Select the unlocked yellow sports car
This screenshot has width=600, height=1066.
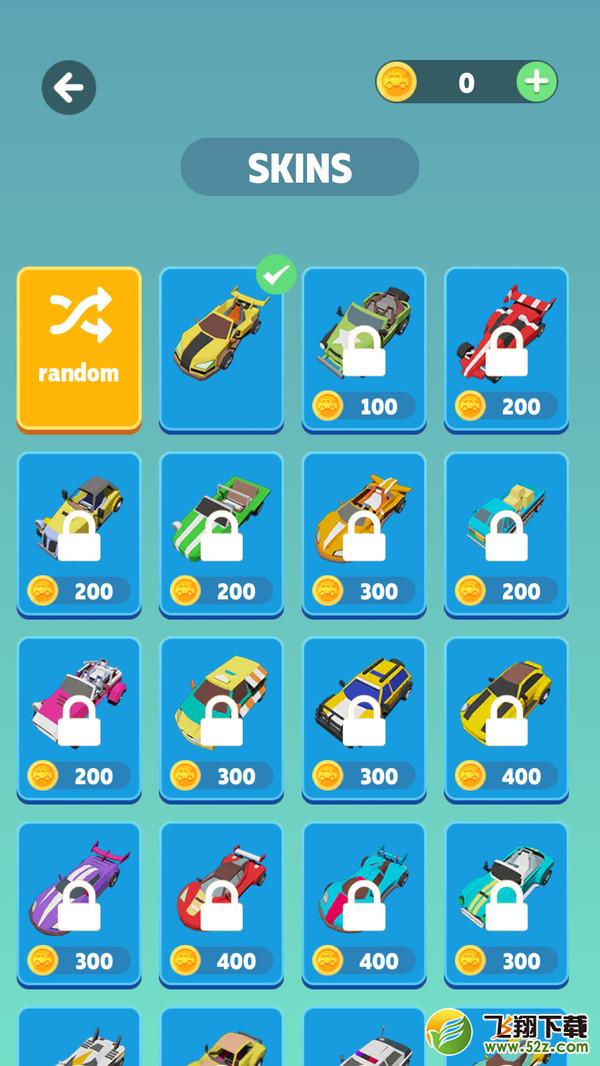click(x=222, y=349)
